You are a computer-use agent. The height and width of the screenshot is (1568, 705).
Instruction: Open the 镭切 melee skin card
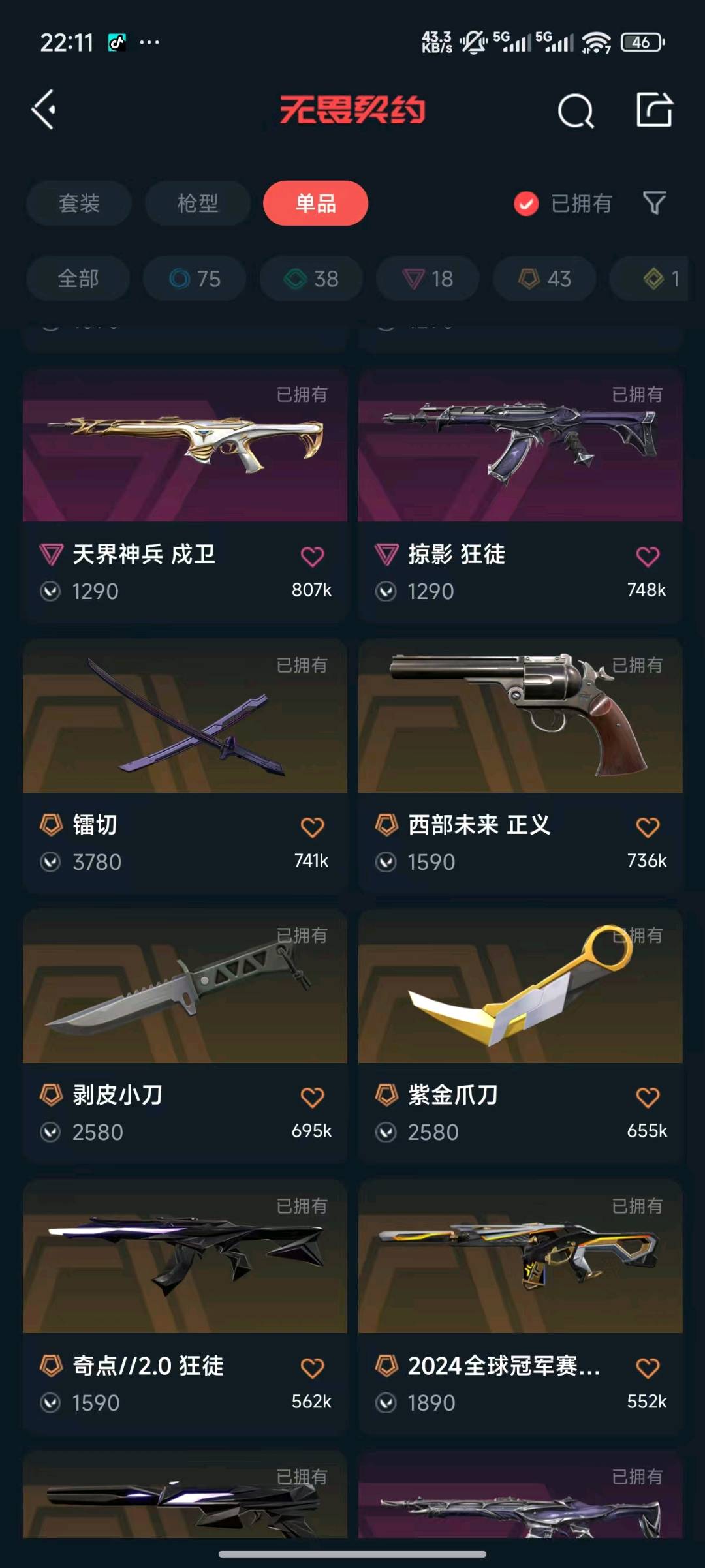tap(185, 765)
